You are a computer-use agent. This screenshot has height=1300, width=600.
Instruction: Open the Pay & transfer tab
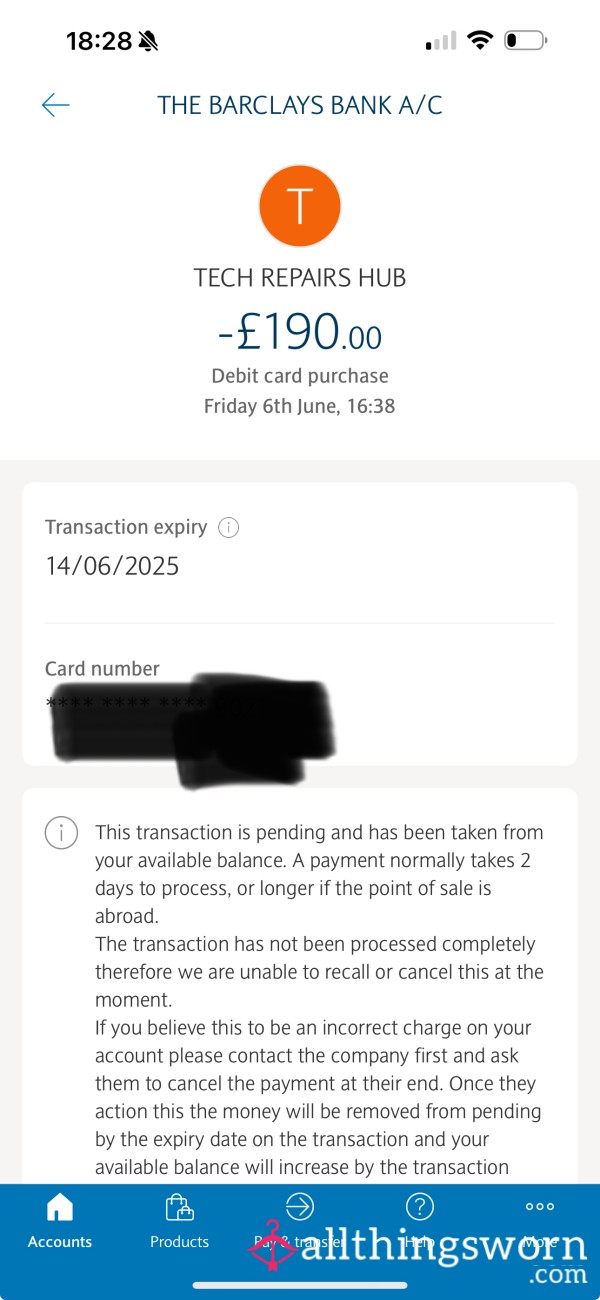click(x=299, y=1221)
